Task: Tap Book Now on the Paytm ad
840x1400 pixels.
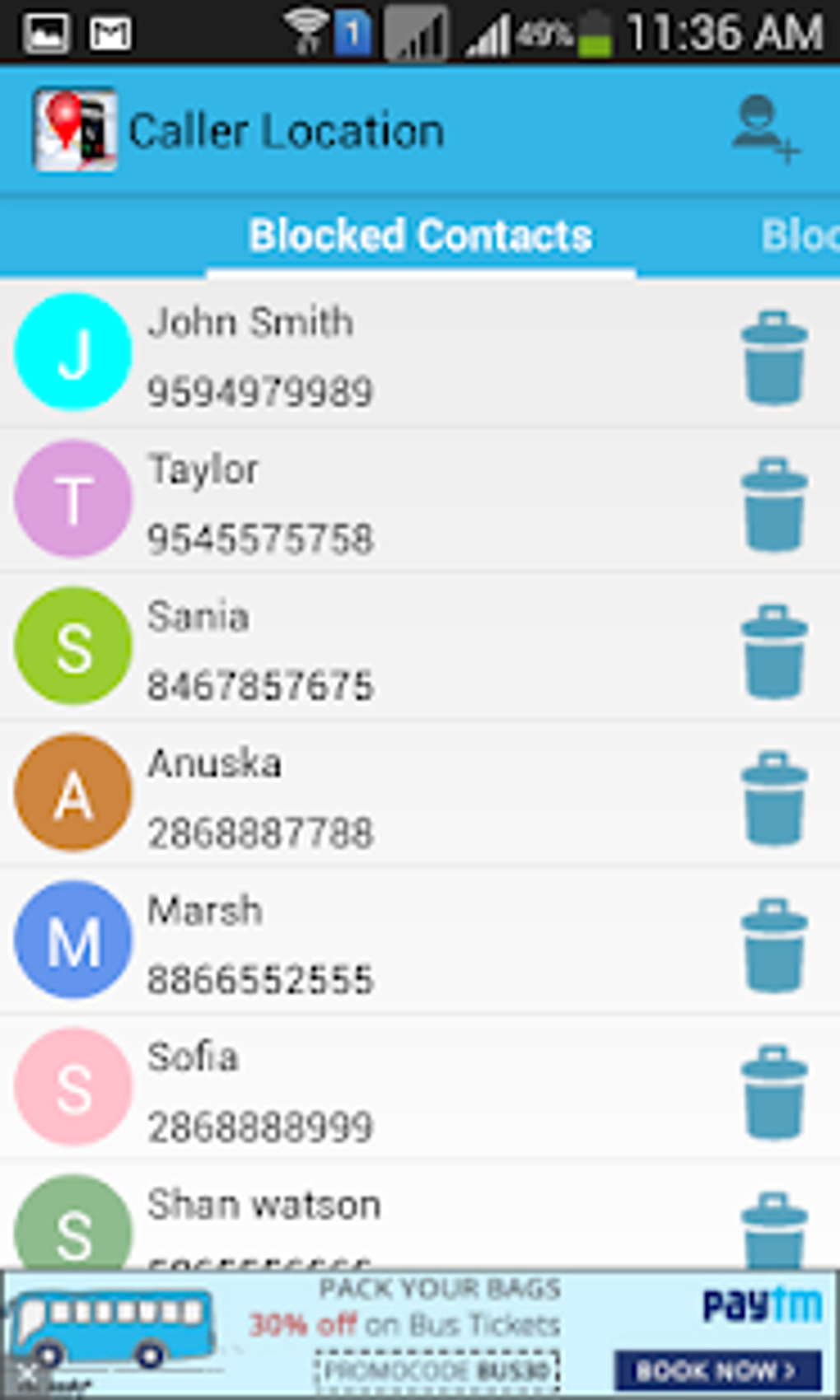Action: [x=717, y=1371]
